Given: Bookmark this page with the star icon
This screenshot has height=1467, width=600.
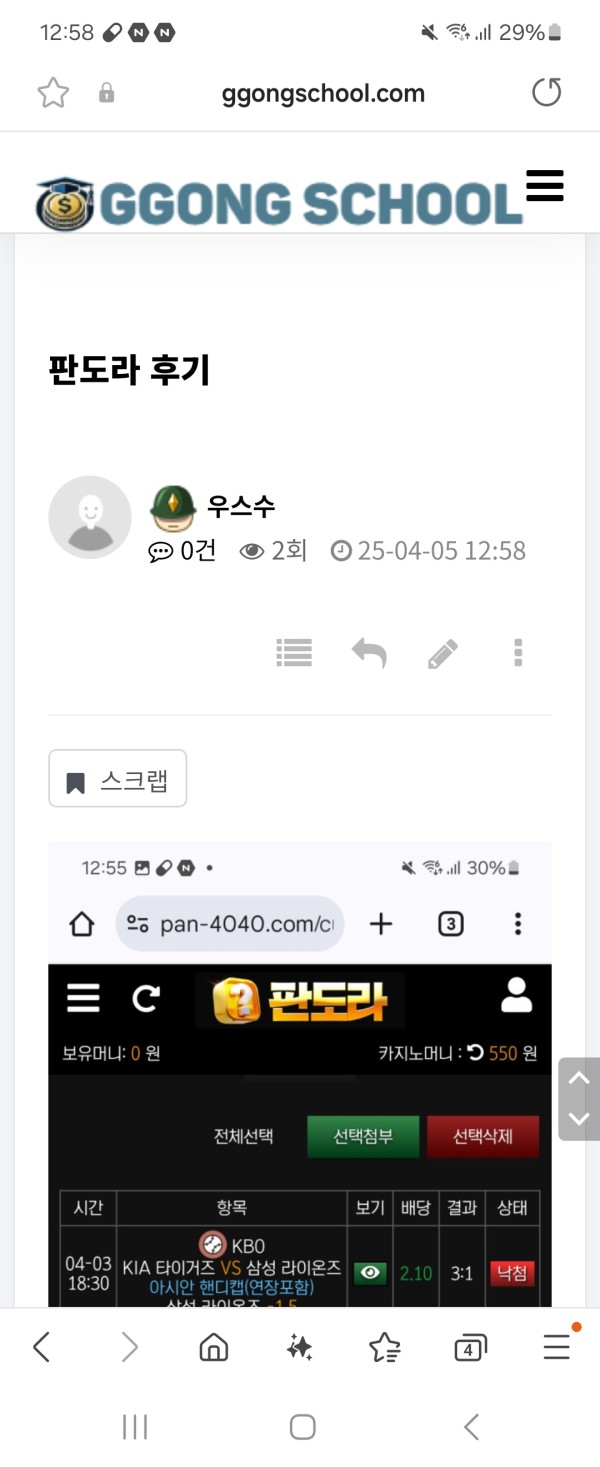Looking at the screenshot, I should (53, 93).
